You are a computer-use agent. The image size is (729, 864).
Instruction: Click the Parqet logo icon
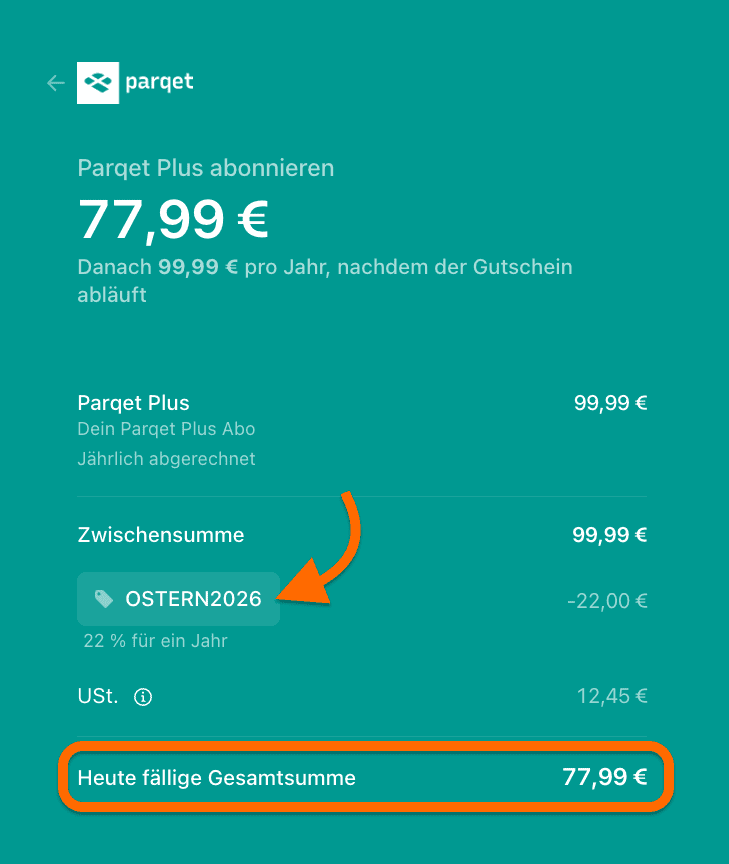(x=97, y=83)
